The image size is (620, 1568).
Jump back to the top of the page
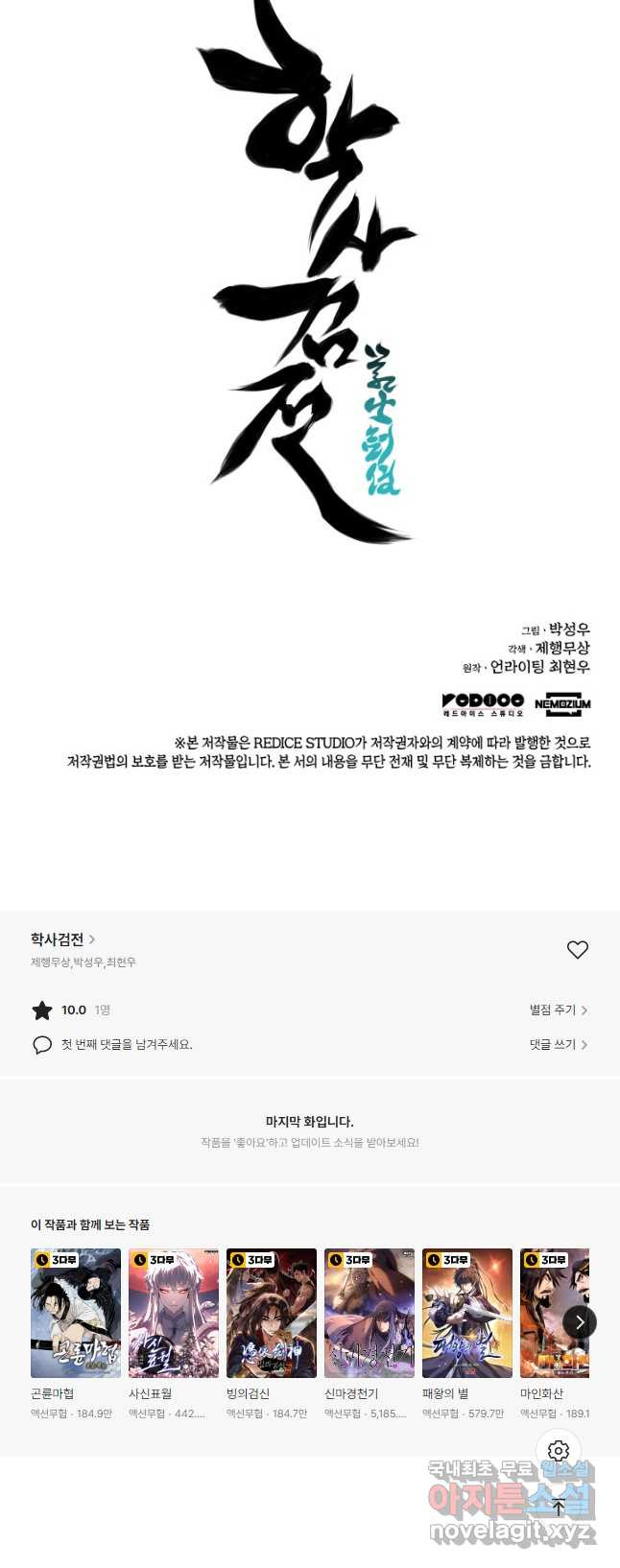(559, 1508)
